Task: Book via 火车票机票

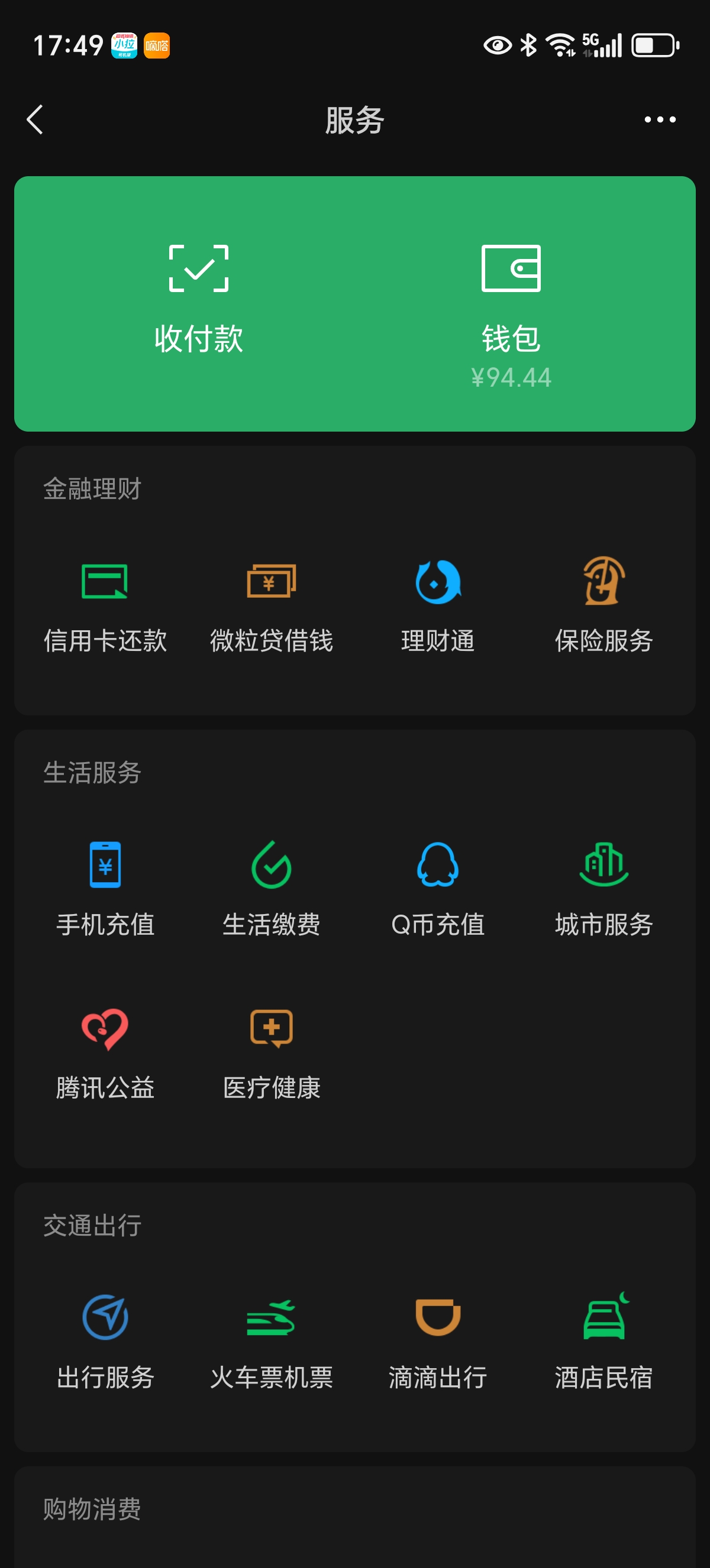Action: (272, 1343)
